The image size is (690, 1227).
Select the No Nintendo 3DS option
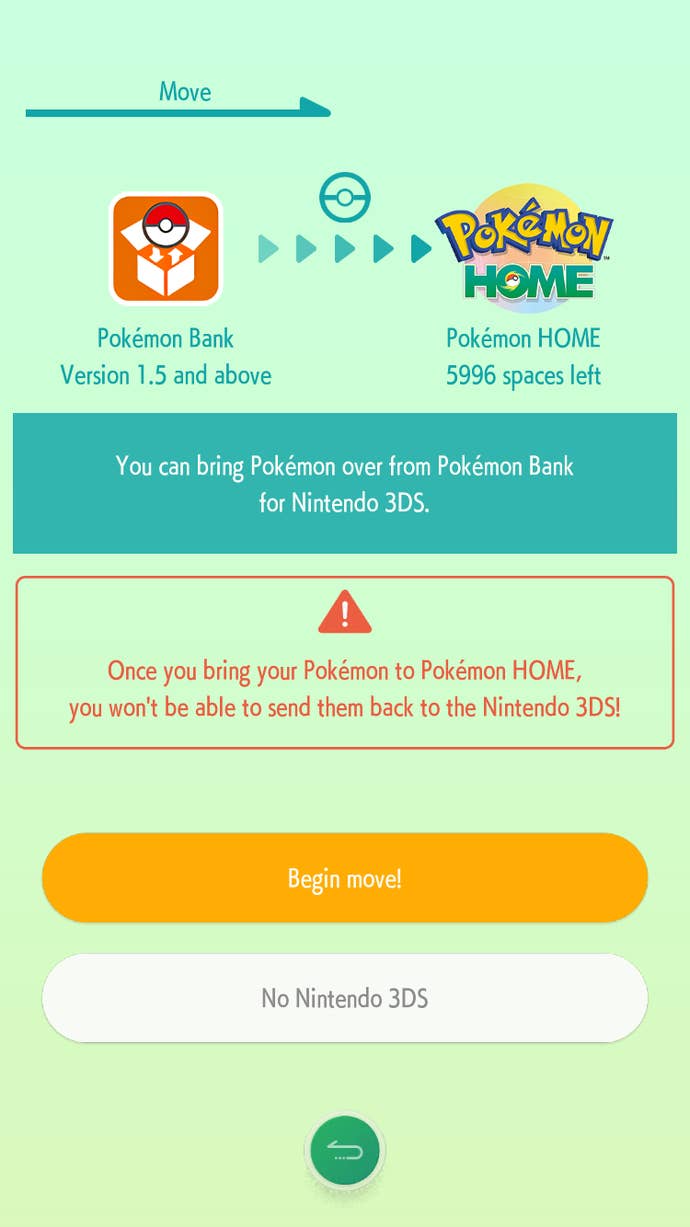point(345,998)
